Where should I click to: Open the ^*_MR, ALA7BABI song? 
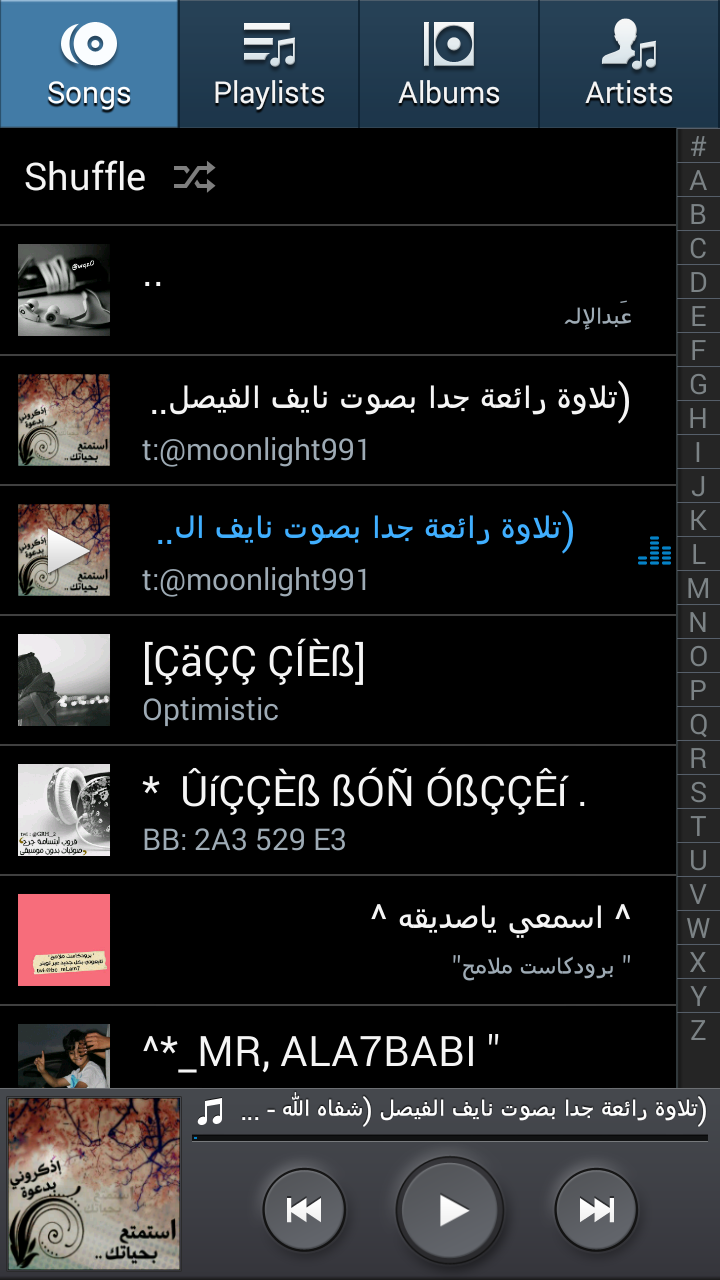coord(338,1047)
